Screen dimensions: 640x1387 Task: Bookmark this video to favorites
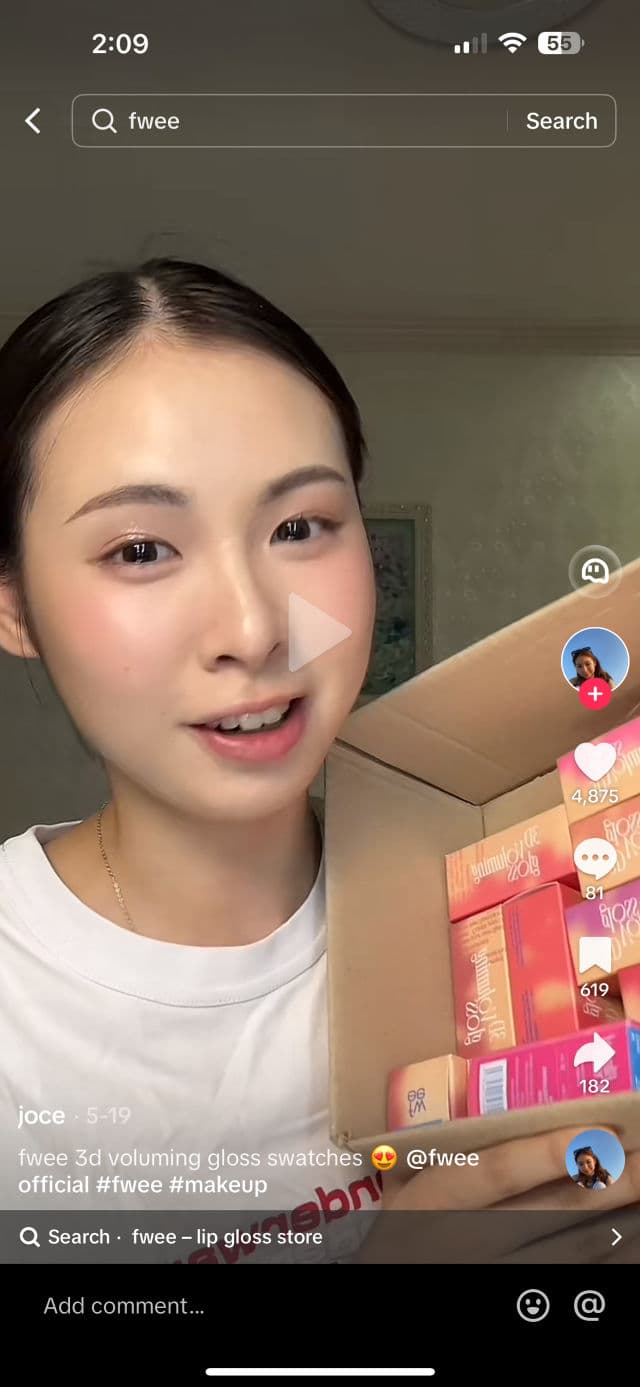coord(595,955)
